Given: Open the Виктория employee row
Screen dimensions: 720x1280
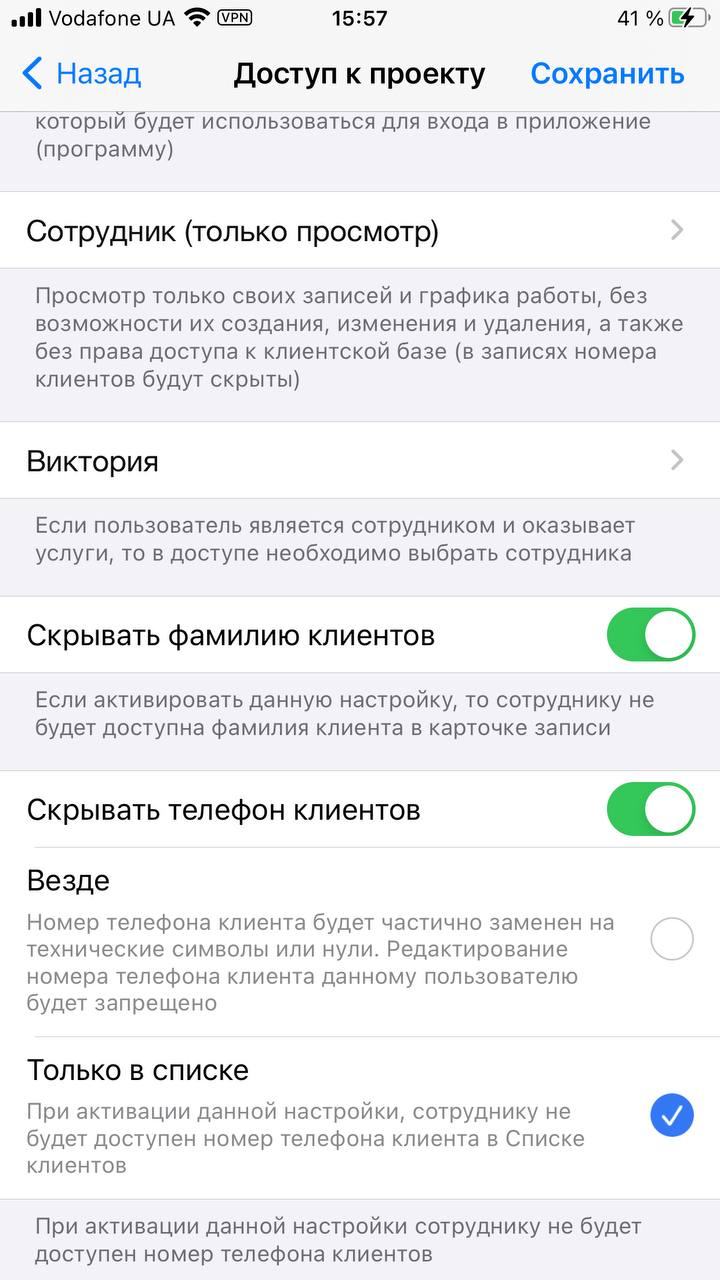Looking at the screenshot, I should click(x=360, y=461).
